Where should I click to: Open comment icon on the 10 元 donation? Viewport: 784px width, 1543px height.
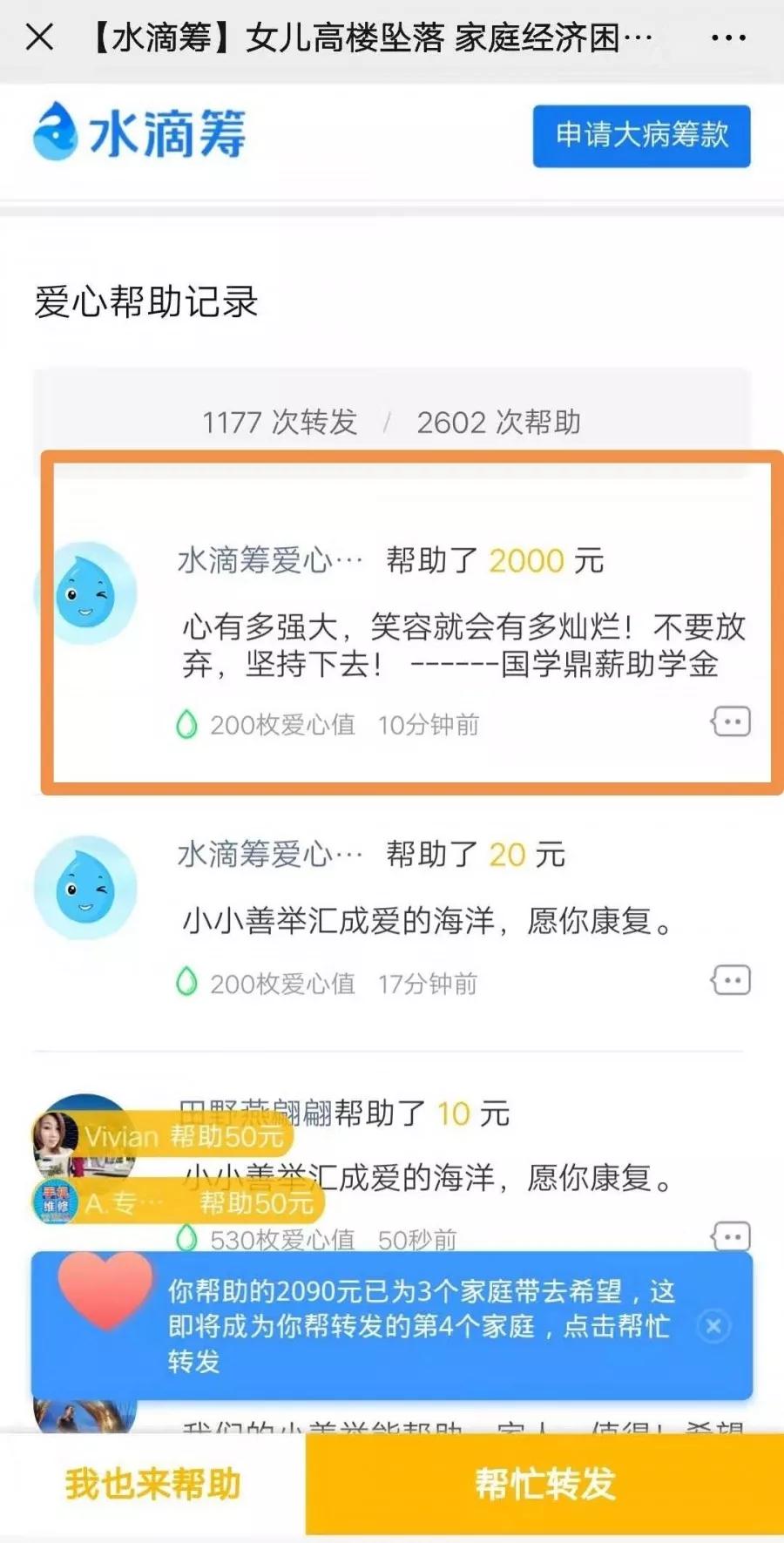click(731, 1235)
